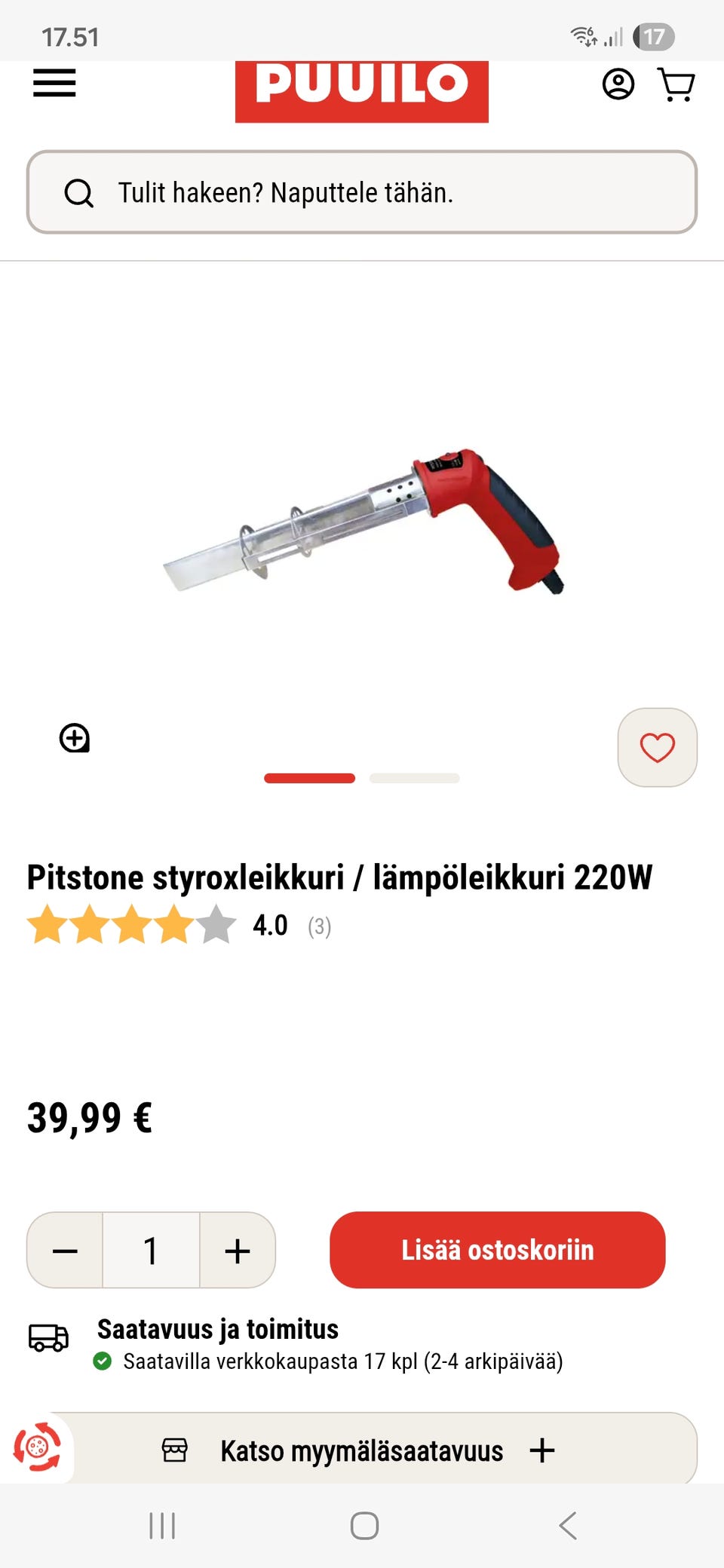This screenshot has height=1568, width=724.
Task: Open the store availability shop icon
Action: (175, 1450)
